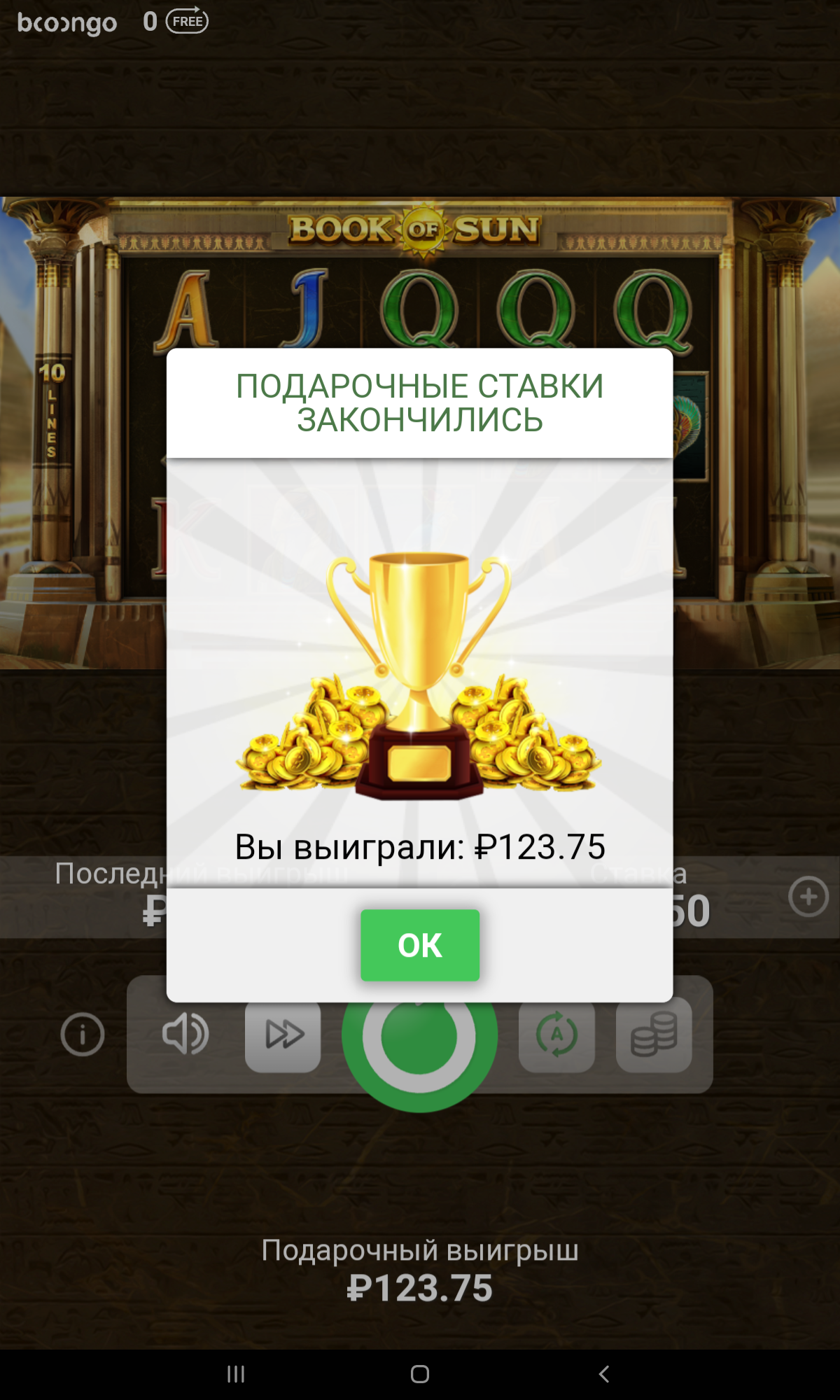This screenshot has height=1400, width=840.
Task: Confirm the gift win with OK
Action: [419, 944]
